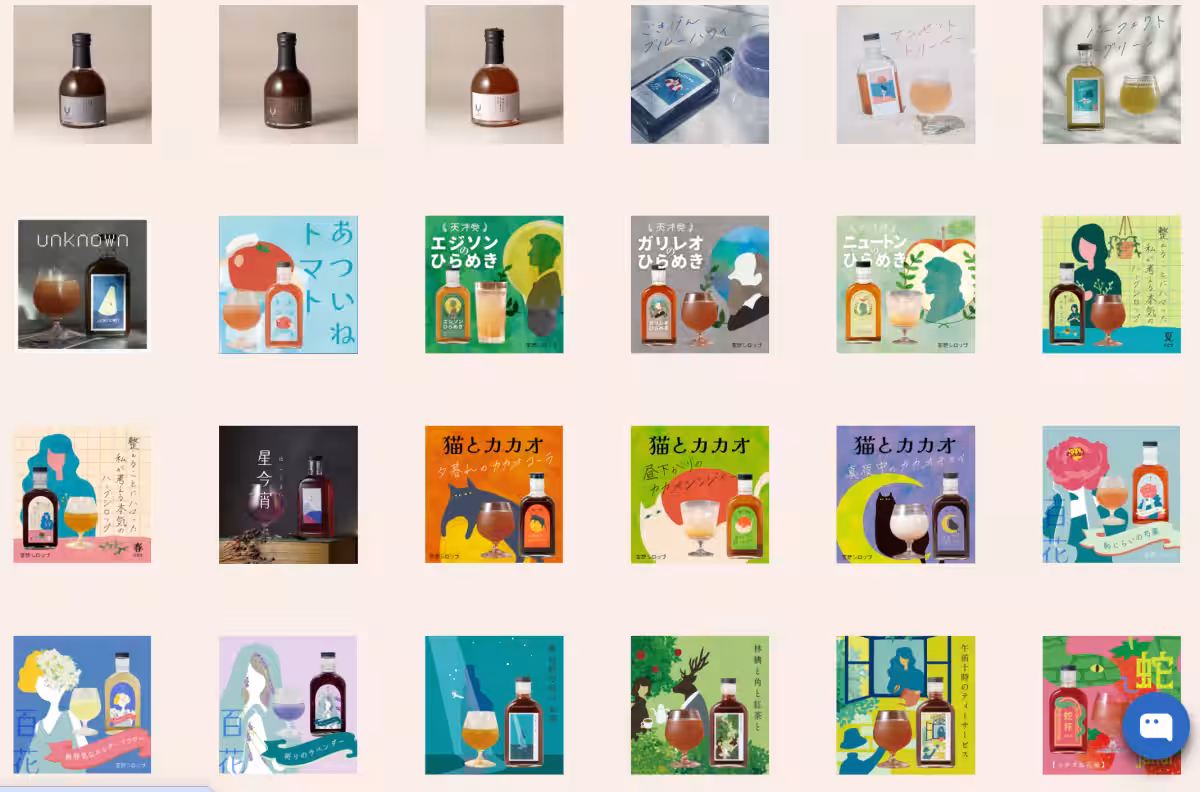This screenshot has width=1200, height=792.
Task: Open the 午前十時のティーサービス product tile
Action: click(x=906, y=705)
